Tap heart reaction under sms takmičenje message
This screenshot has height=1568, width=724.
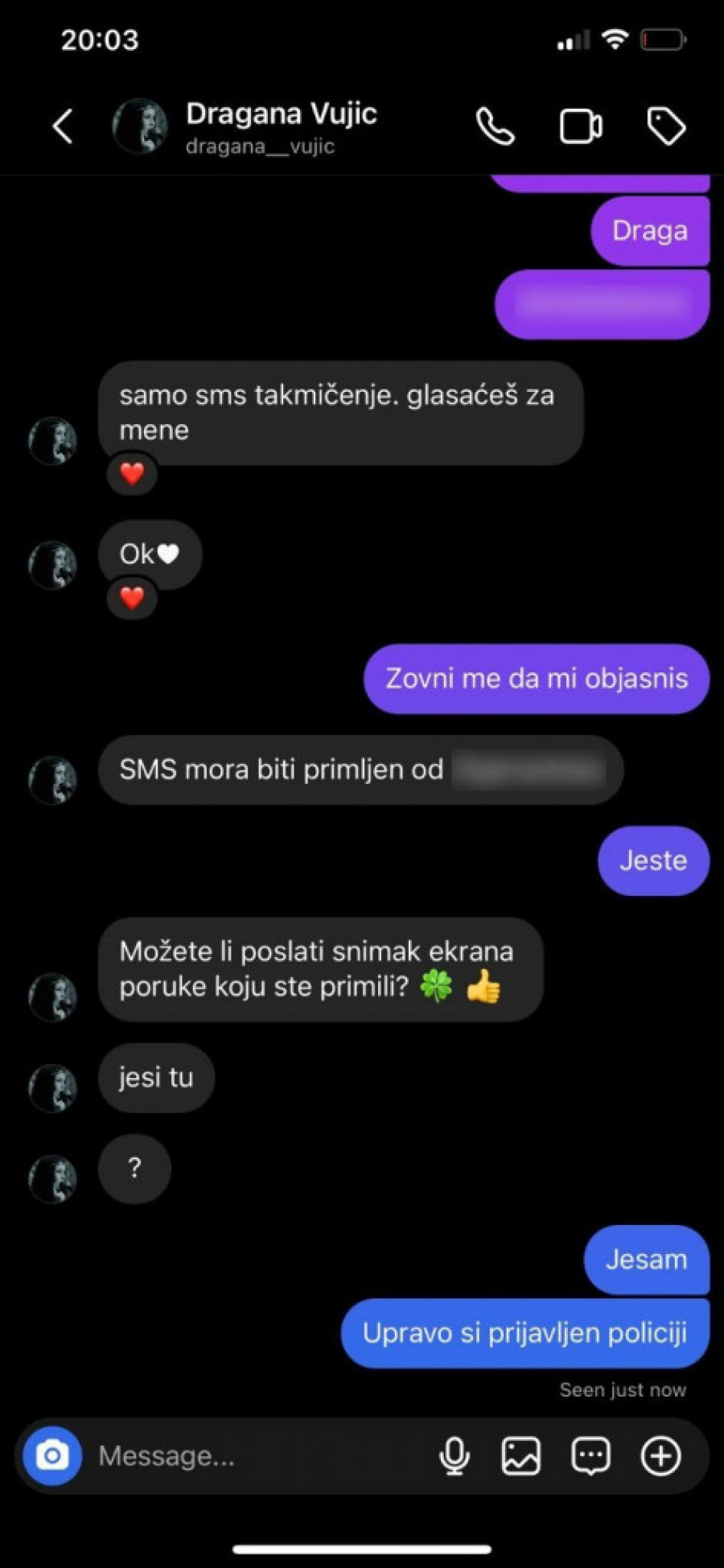click(132, 474)
